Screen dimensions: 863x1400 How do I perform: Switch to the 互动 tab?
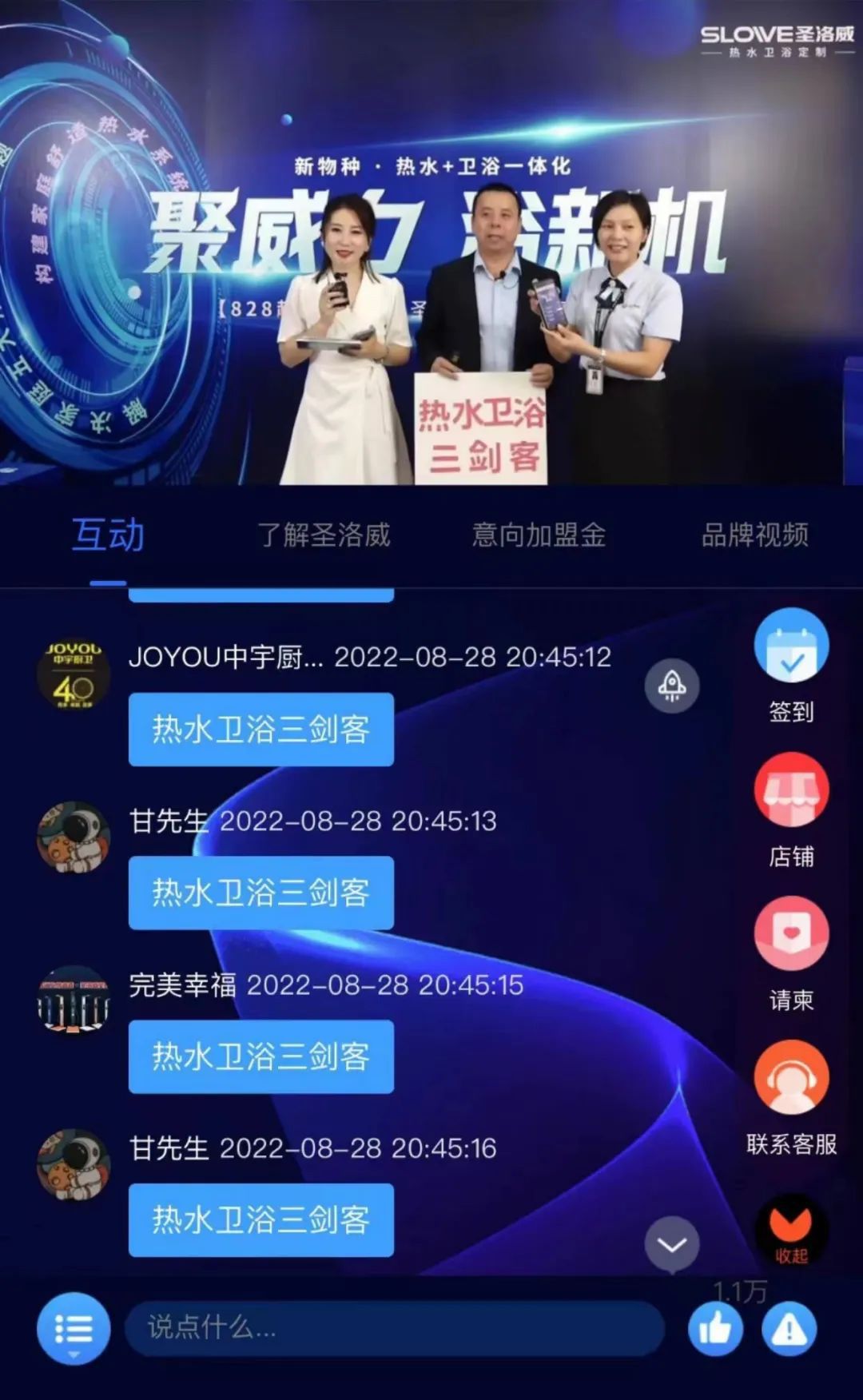pos(108,535)
